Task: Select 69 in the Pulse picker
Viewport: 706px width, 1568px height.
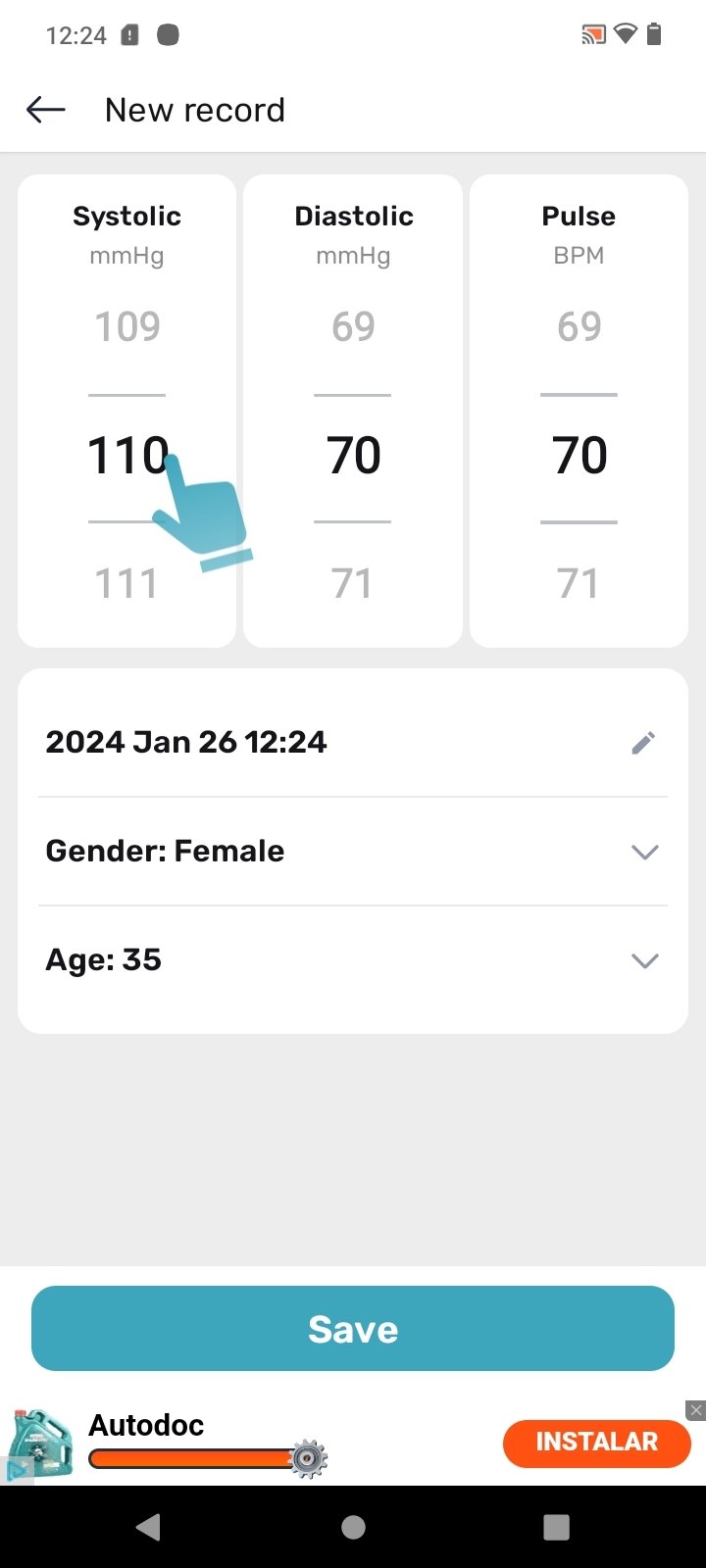Action: pos(579,326)
